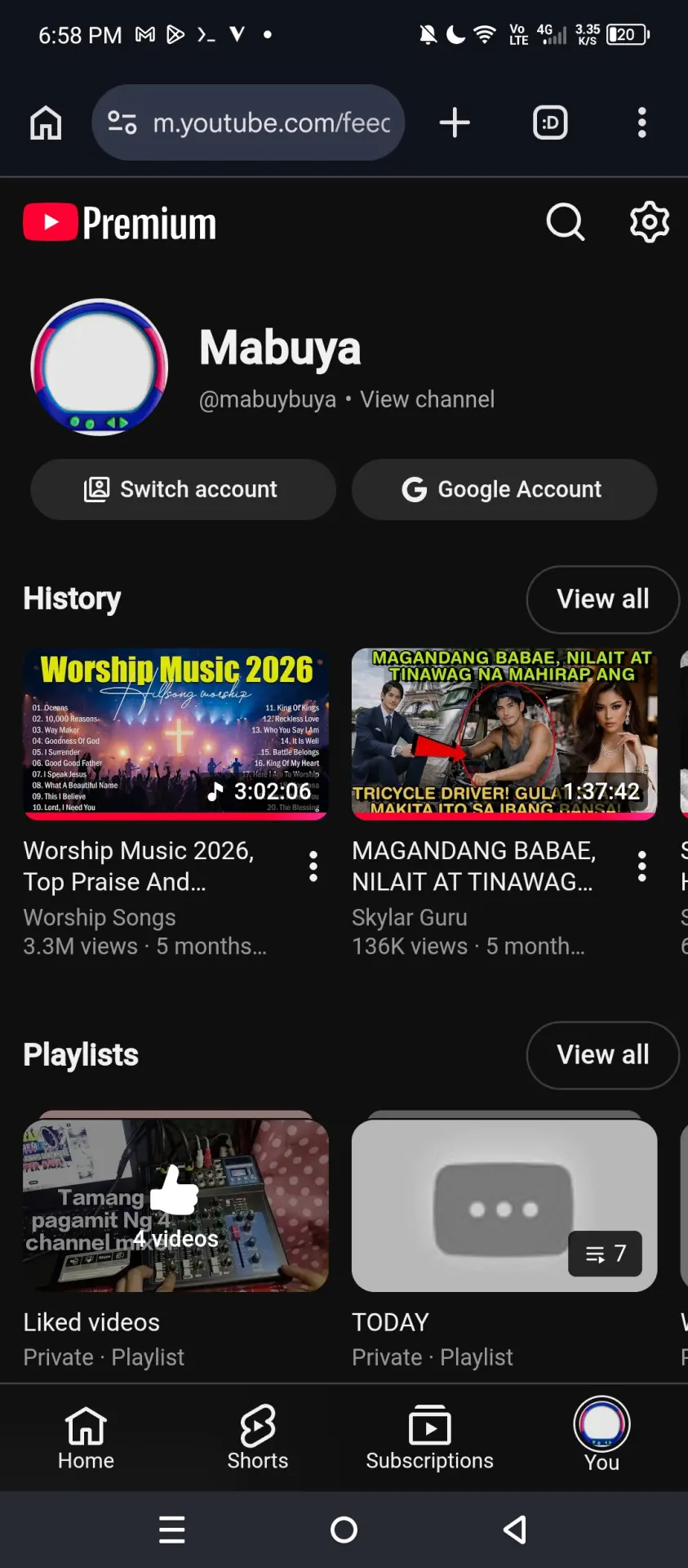Play MAGANDANG BABAE video thumbnail

click(x=504, y=734)
